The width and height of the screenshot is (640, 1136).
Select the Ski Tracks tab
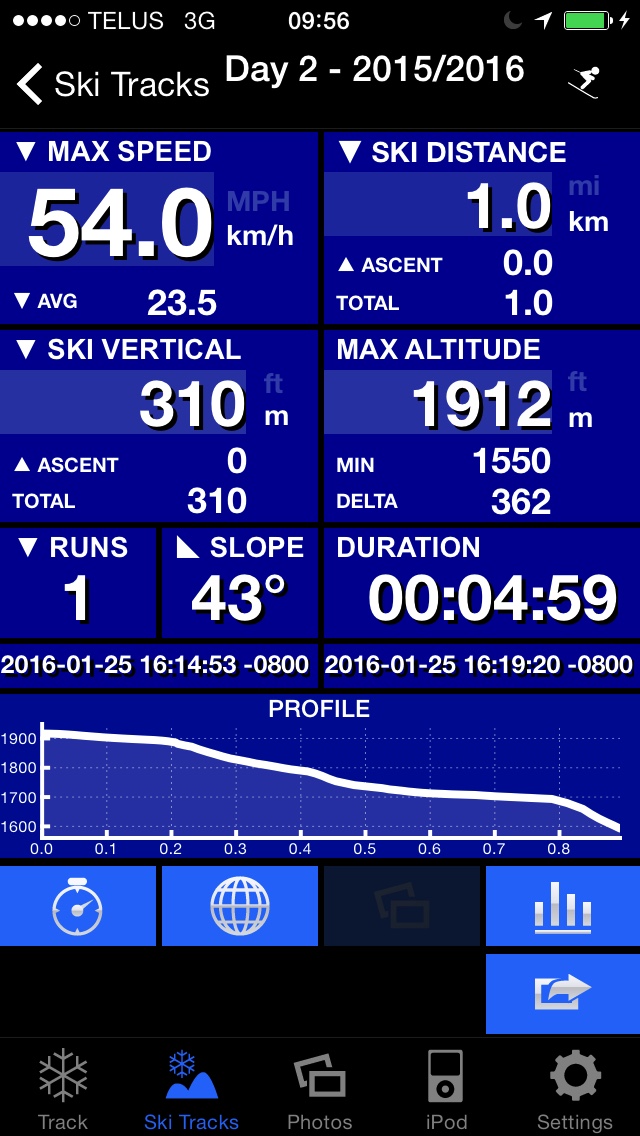(191, 1089)
